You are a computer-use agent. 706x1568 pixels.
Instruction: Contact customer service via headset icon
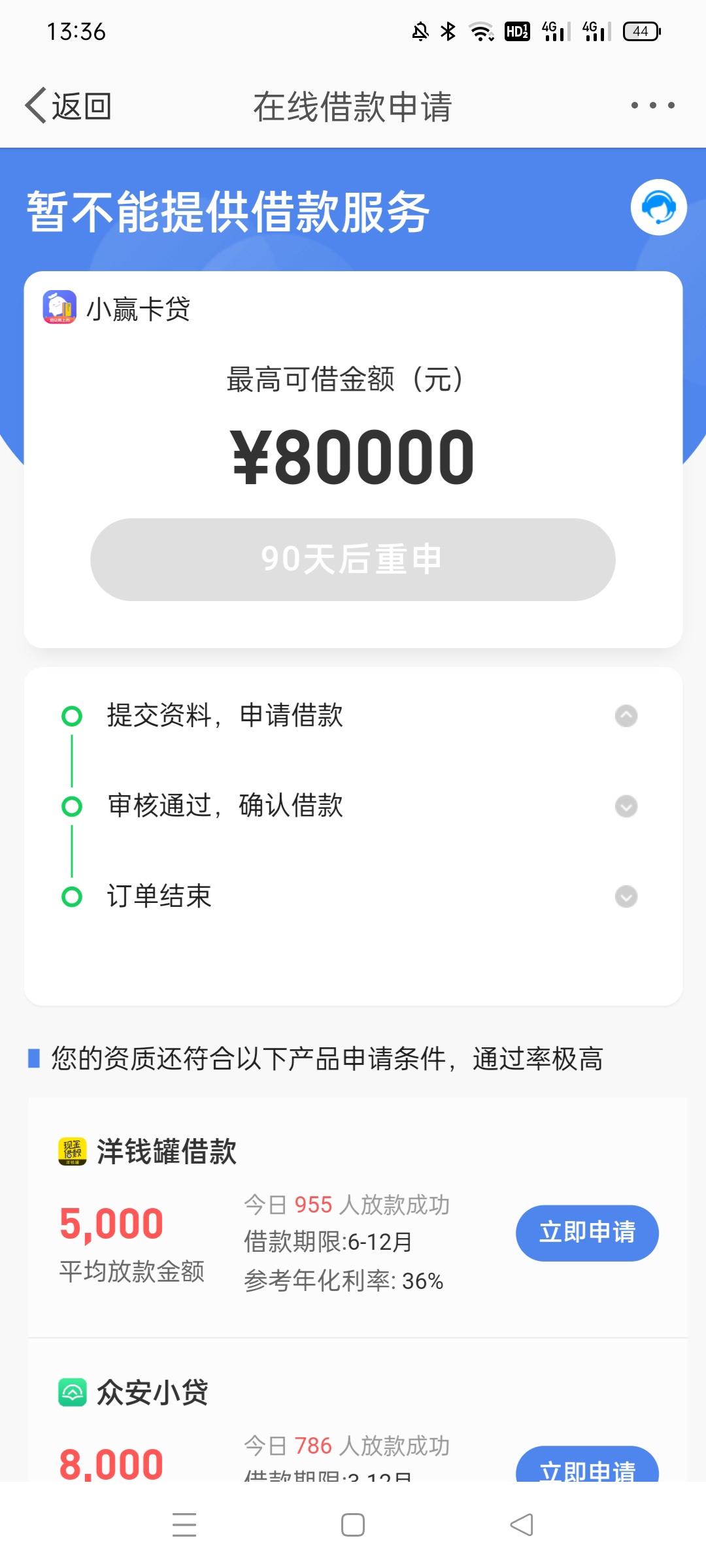point(658,207)
